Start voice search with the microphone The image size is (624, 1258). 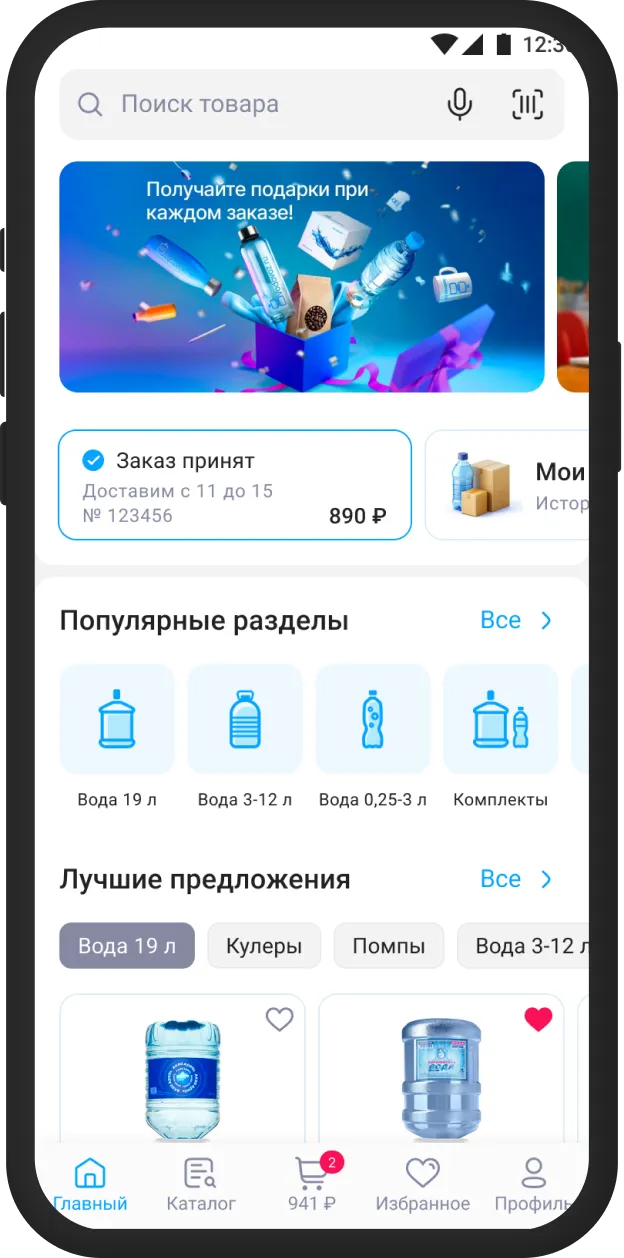[x=459, y=104]
